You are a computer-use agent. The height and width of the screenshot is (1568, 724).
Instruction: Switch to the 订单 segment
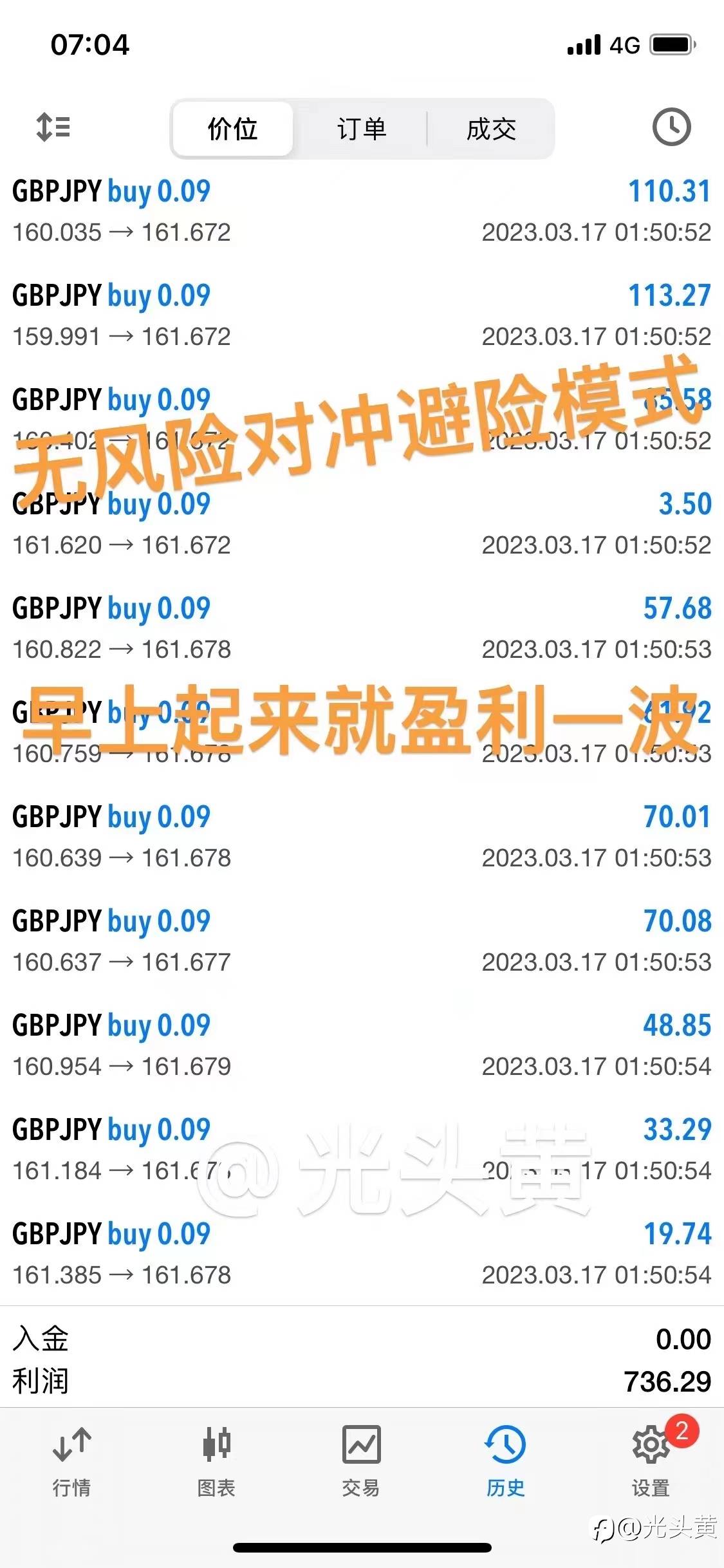(x=361, y=128)
